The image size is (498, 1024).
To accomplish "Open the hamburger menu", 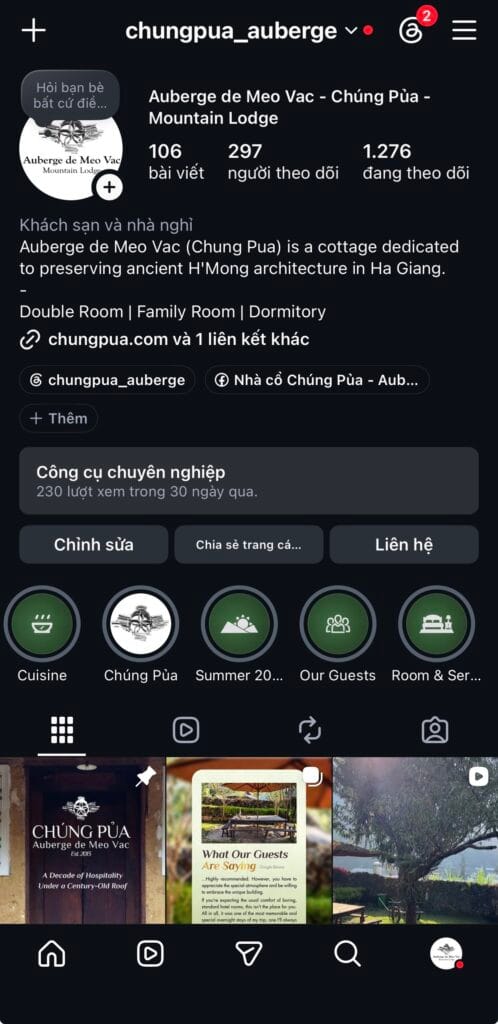I will (464, 30).
